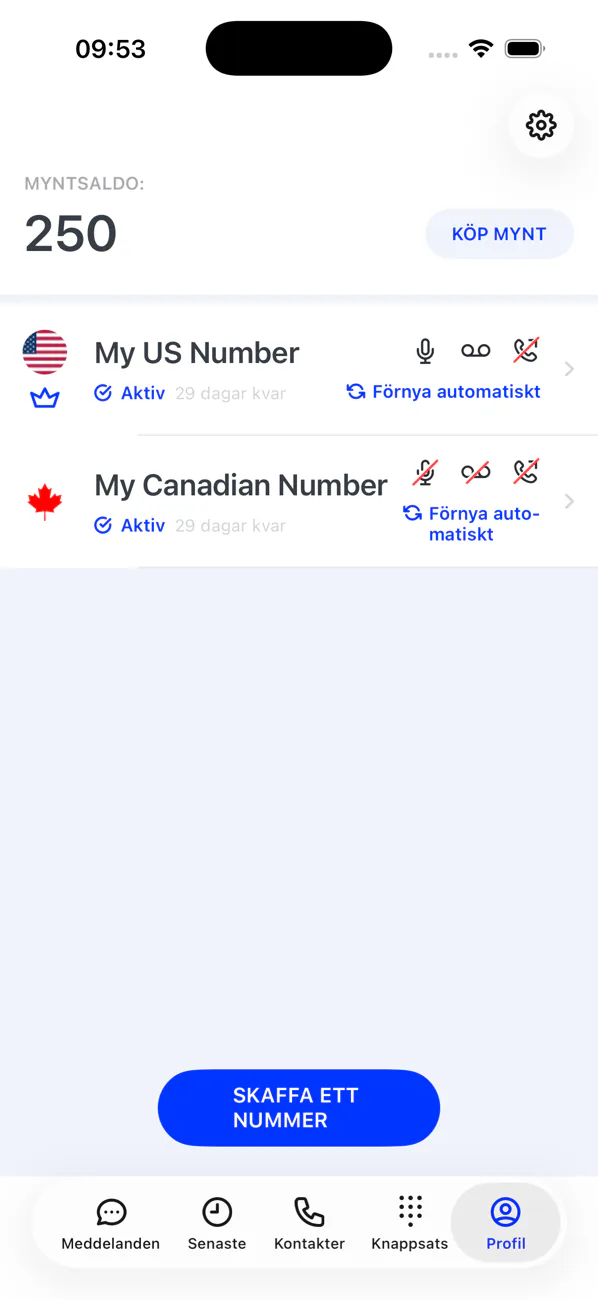Tap microphone icon on My US Number
The width and height of the screenshot is (598, 1300).
point(425,351)
